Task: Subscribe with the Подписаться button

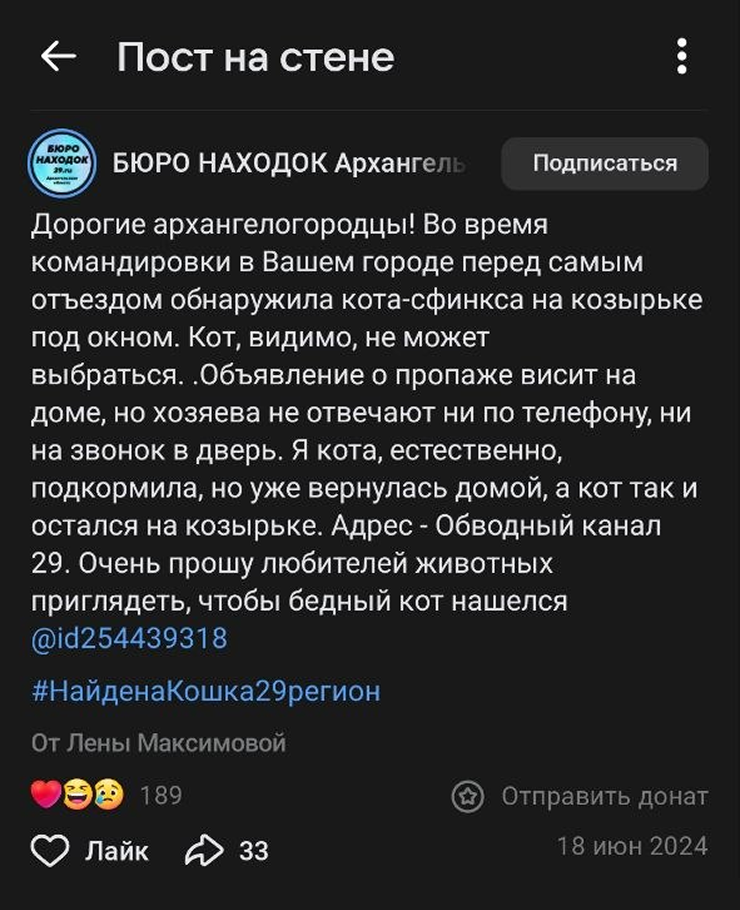Action: (604, 164)
